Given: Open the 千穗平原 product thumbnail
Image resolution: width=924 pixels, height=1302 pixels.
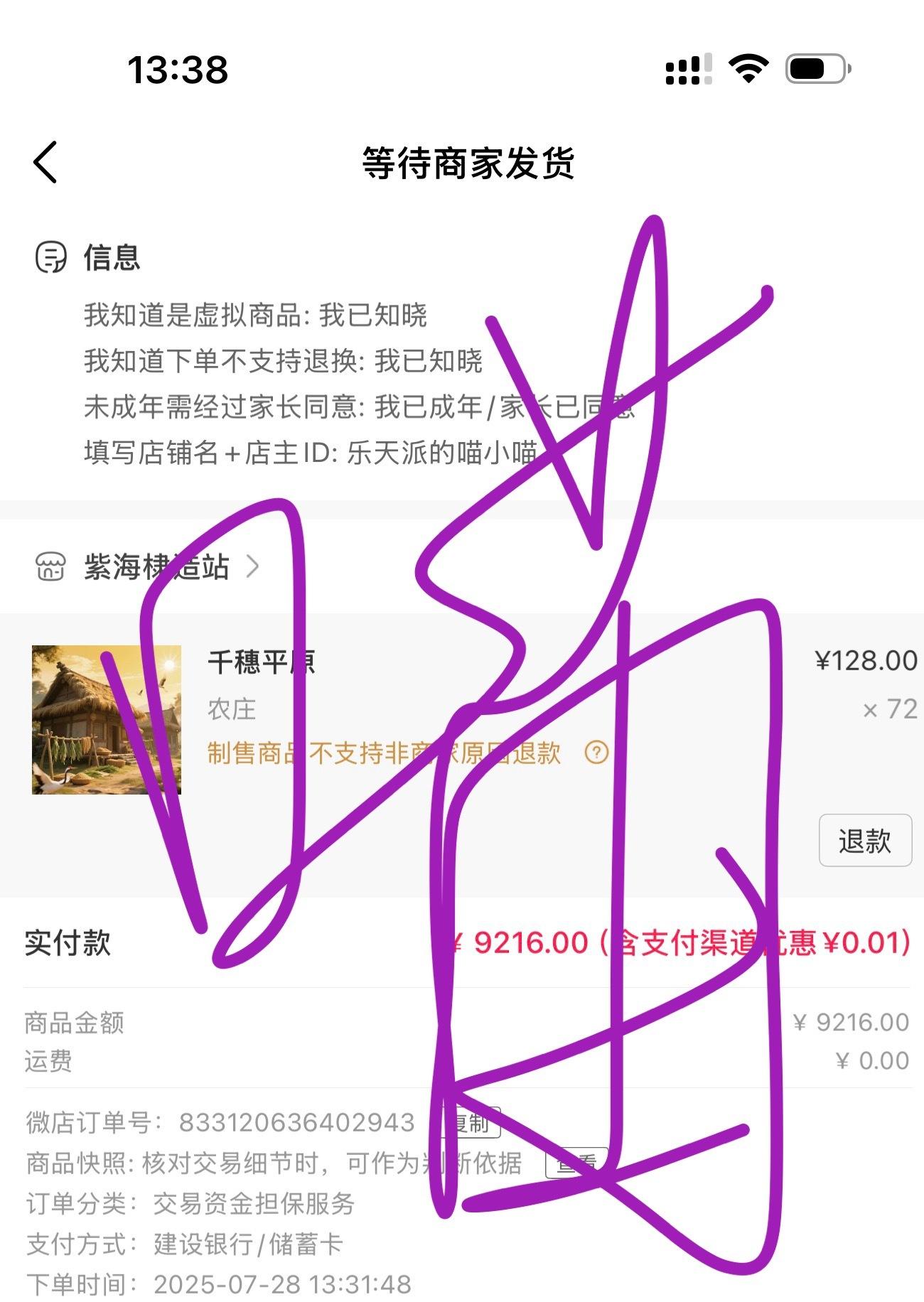Looking at the screenshot, I should tap(107, 719).
